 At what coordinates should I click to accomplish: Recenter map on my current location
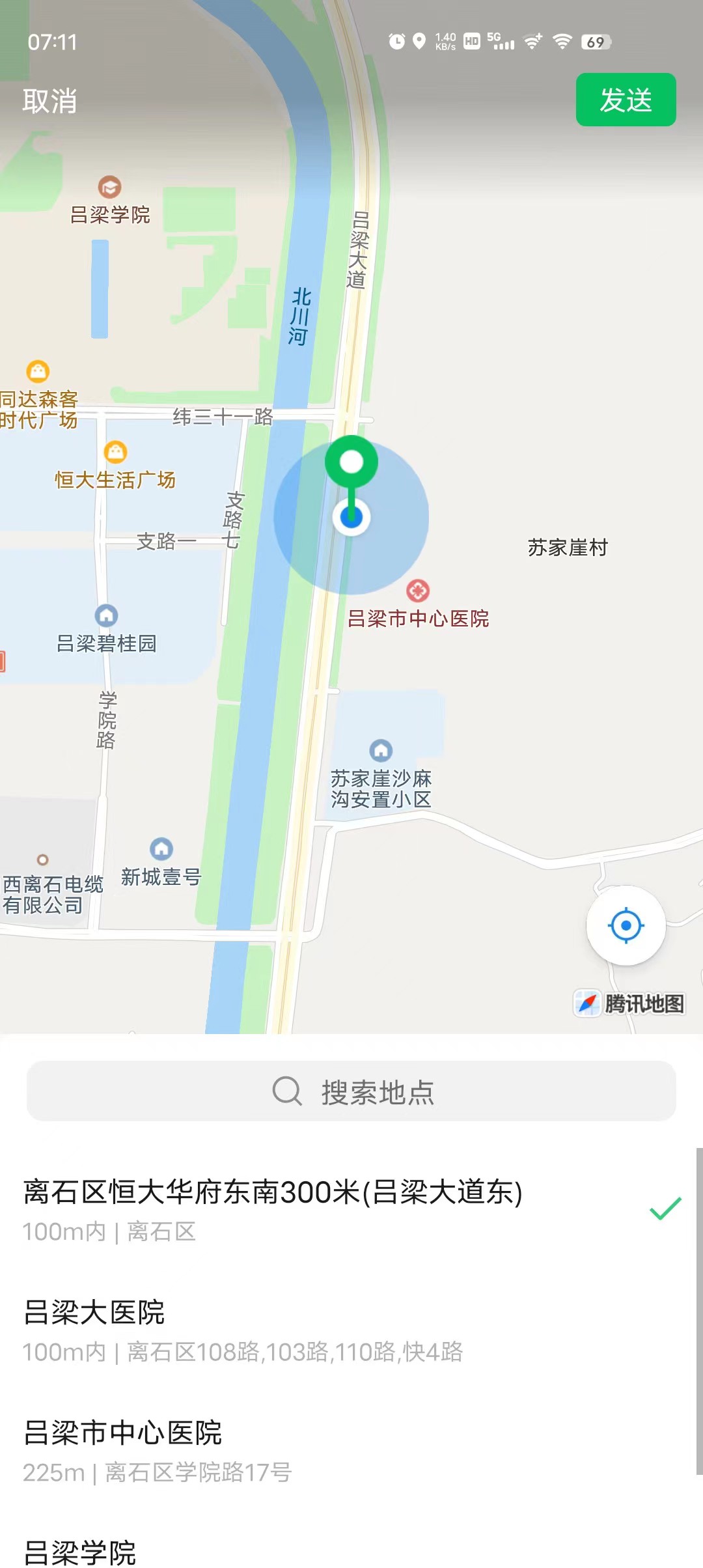626,925
